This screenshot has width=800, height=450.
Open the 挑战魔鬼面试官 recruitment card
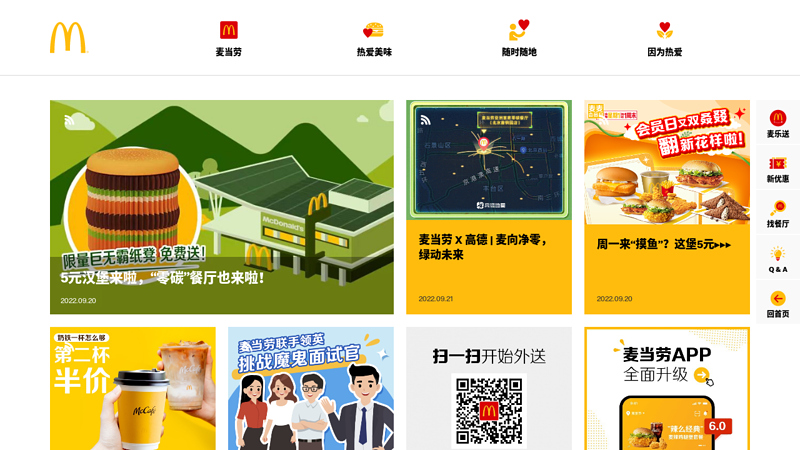(310, 388)
